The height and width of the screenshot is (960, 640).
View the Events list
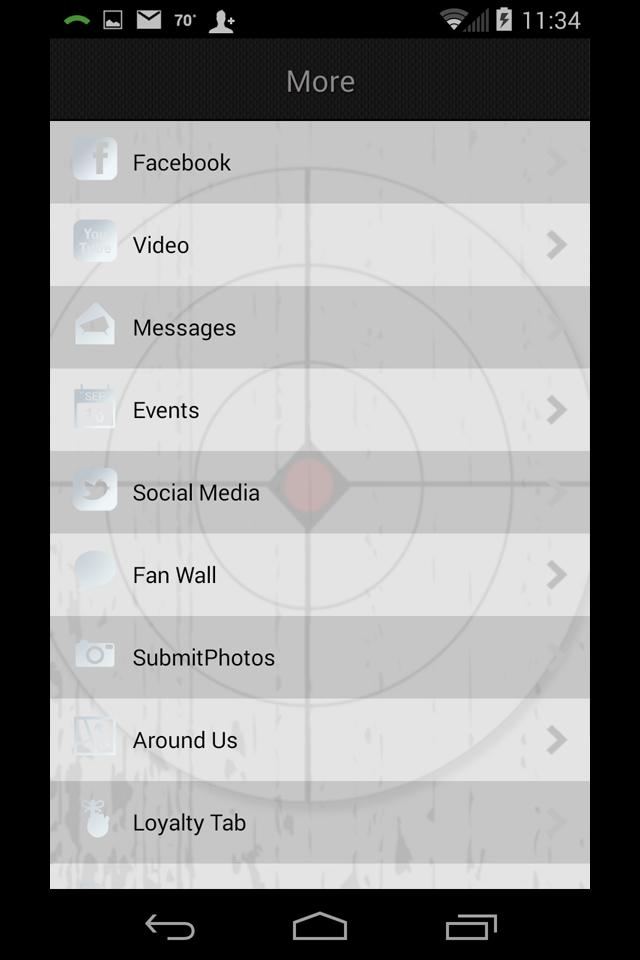320,410
